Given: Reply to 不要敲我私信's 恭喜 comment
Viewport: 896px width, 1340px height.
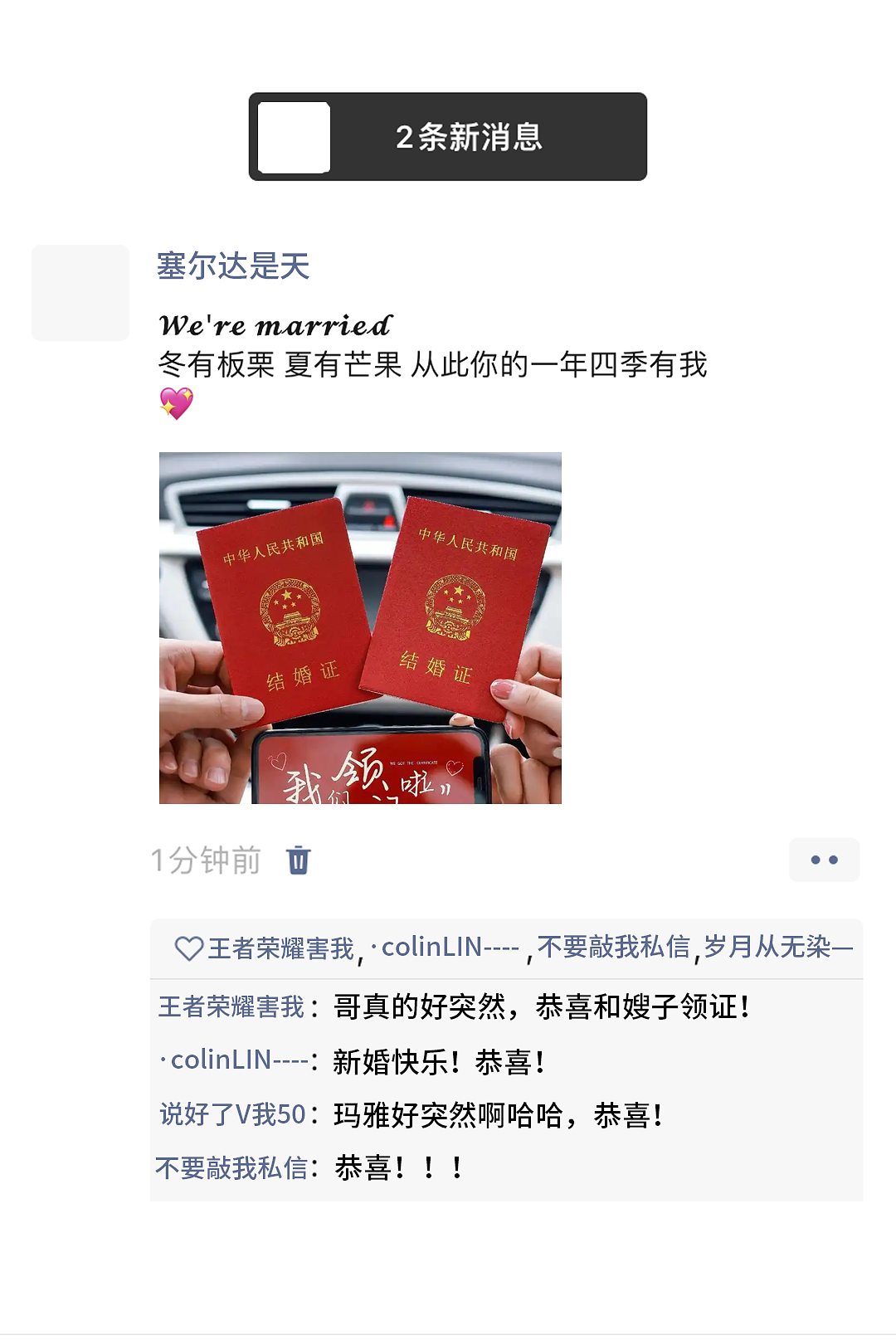Looking at the screenshot, I should pyautogui.click(x=398, y=1168).
